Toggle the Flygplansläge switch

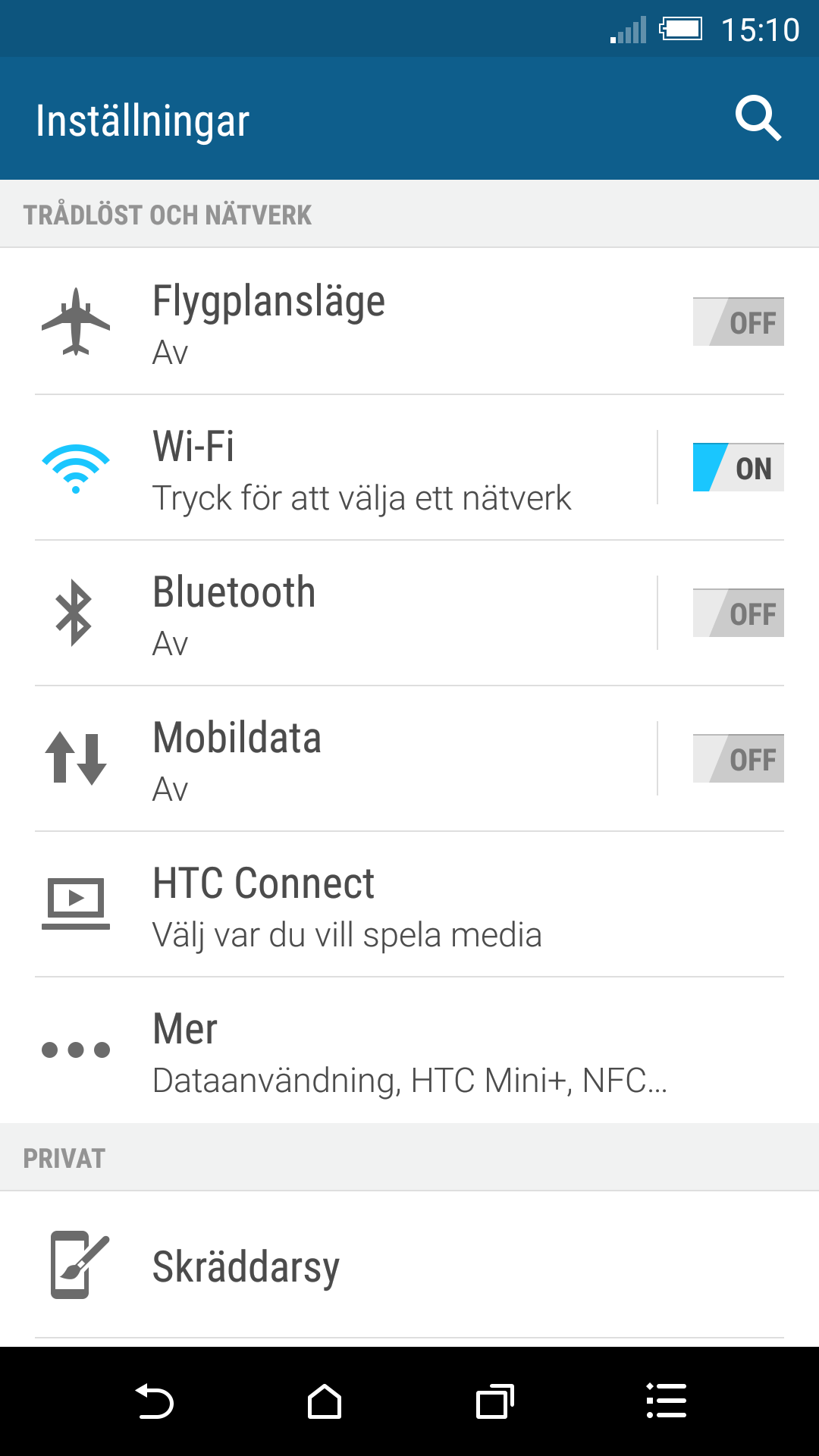pyautogui.click(x=738, y=322)
